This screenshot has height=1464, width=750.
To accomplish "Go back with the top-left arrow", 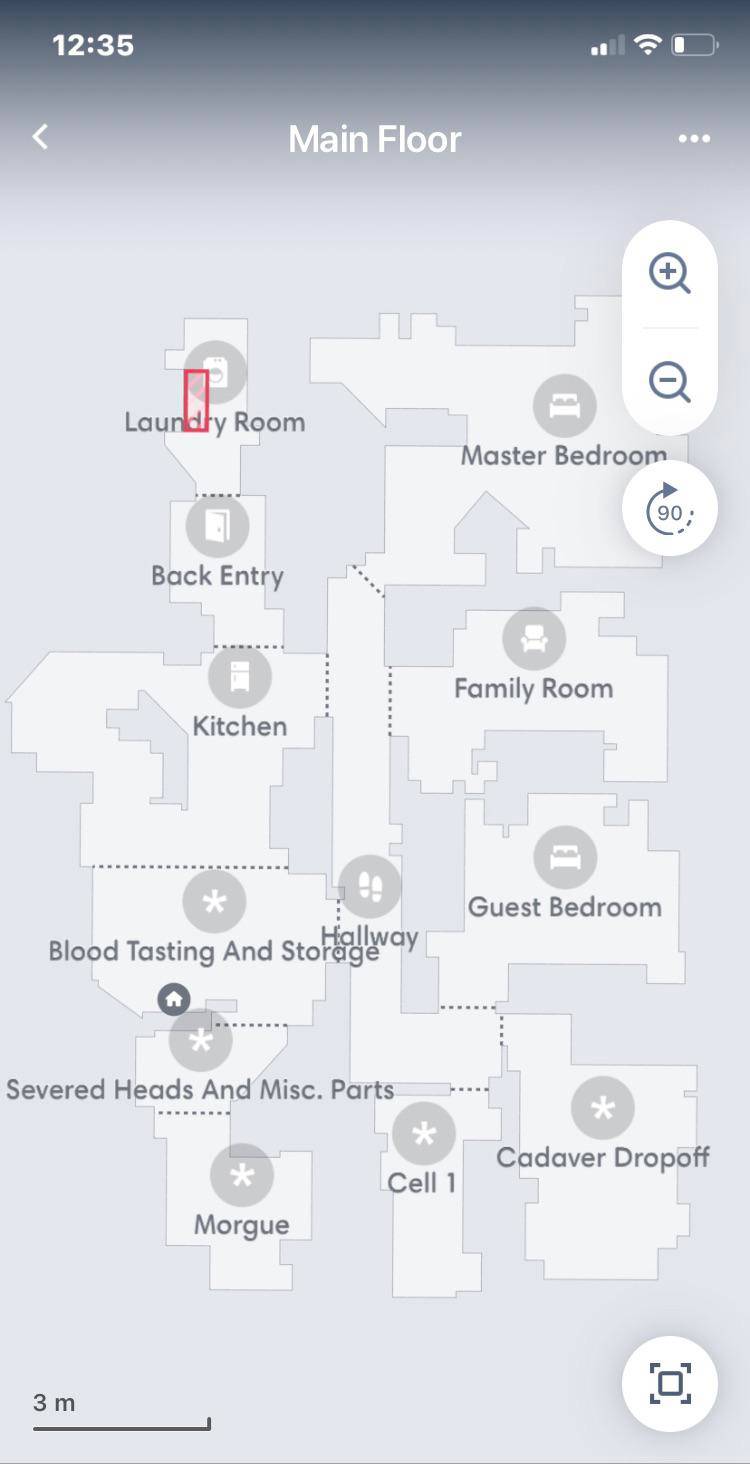I will click(40, 137).
